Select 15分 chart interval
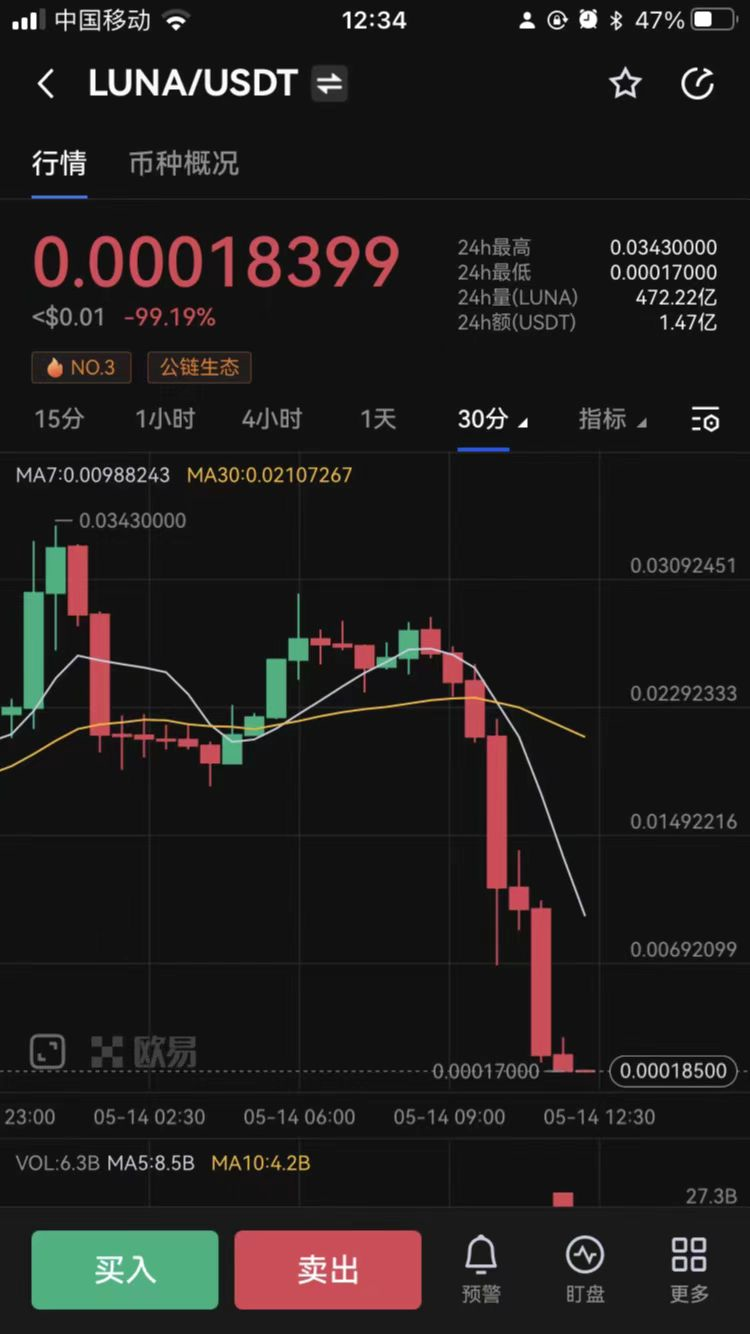The image size is (750, 1334). click(x=59, y=419)
